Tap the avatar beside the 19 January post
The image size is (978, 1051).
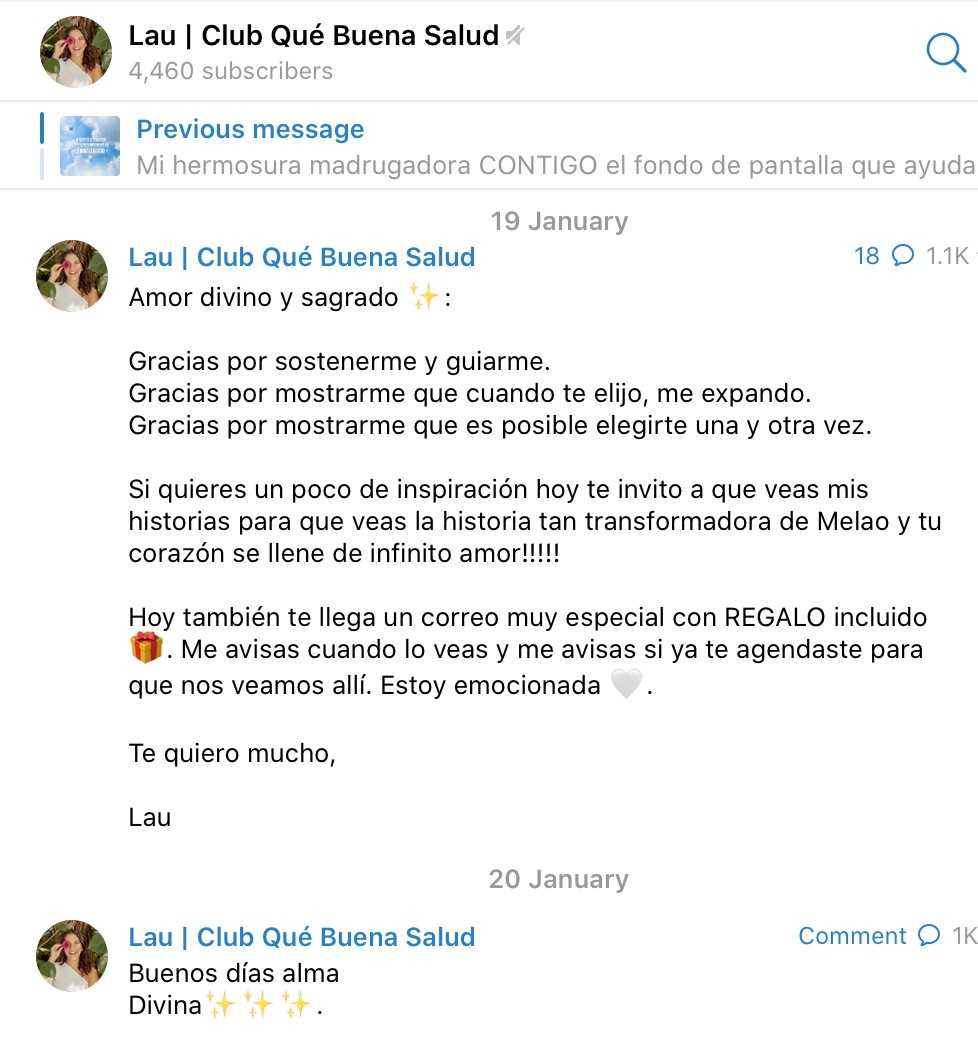click(x=72, y=275)
